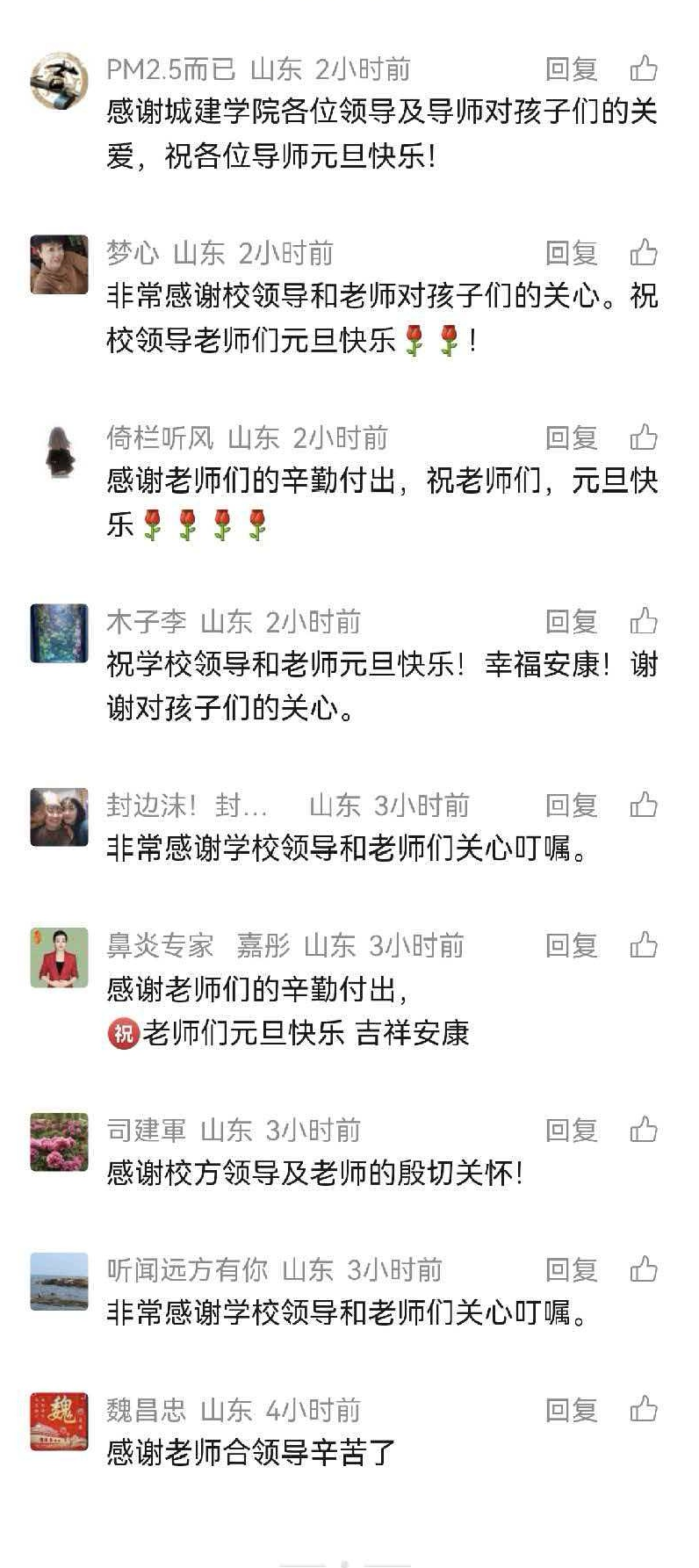The image size is (699, 1568).
Task: Reply to 司建軍's comment
Action: point(571,1130)
